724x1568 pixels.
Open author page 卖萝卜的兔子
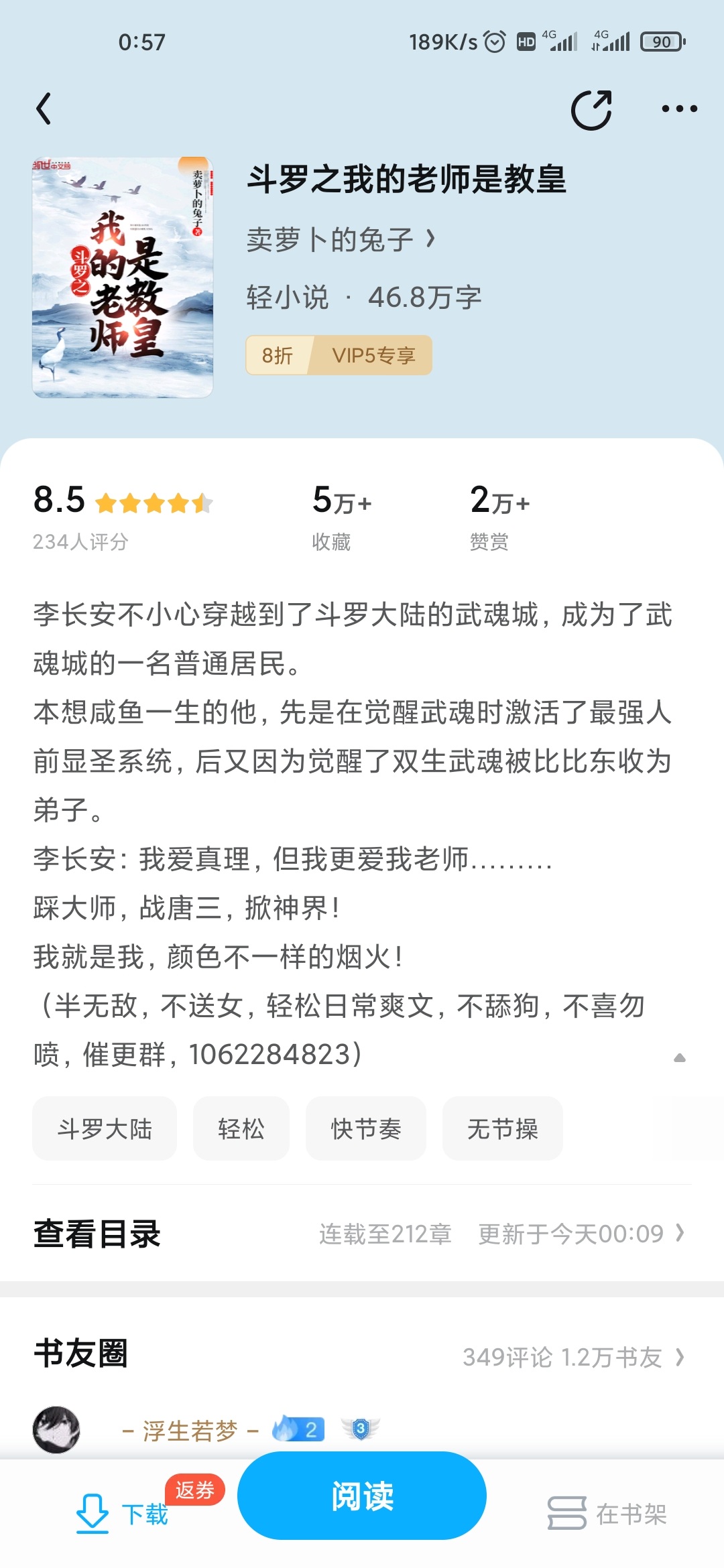pos(341,239)
